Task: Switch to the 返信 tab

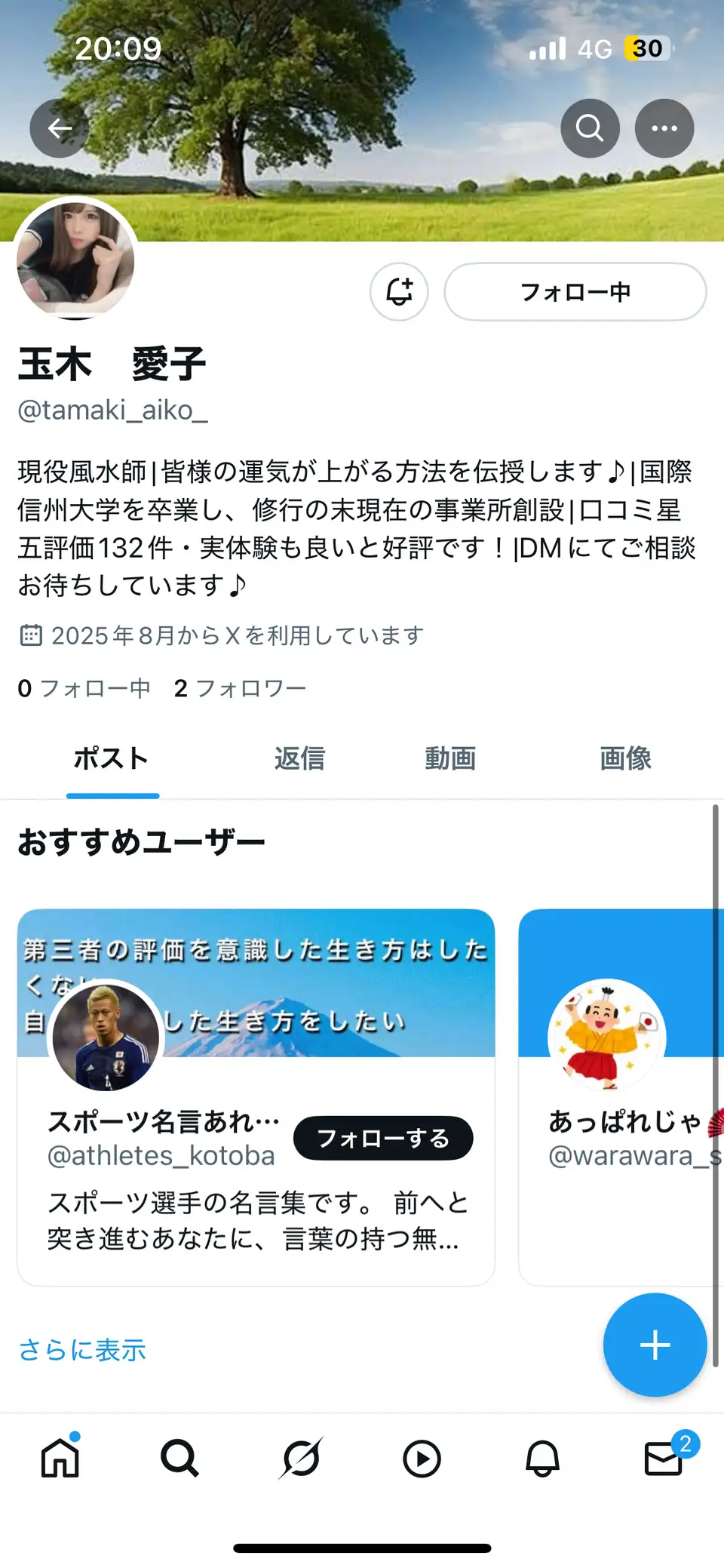Action: point(299,758)
